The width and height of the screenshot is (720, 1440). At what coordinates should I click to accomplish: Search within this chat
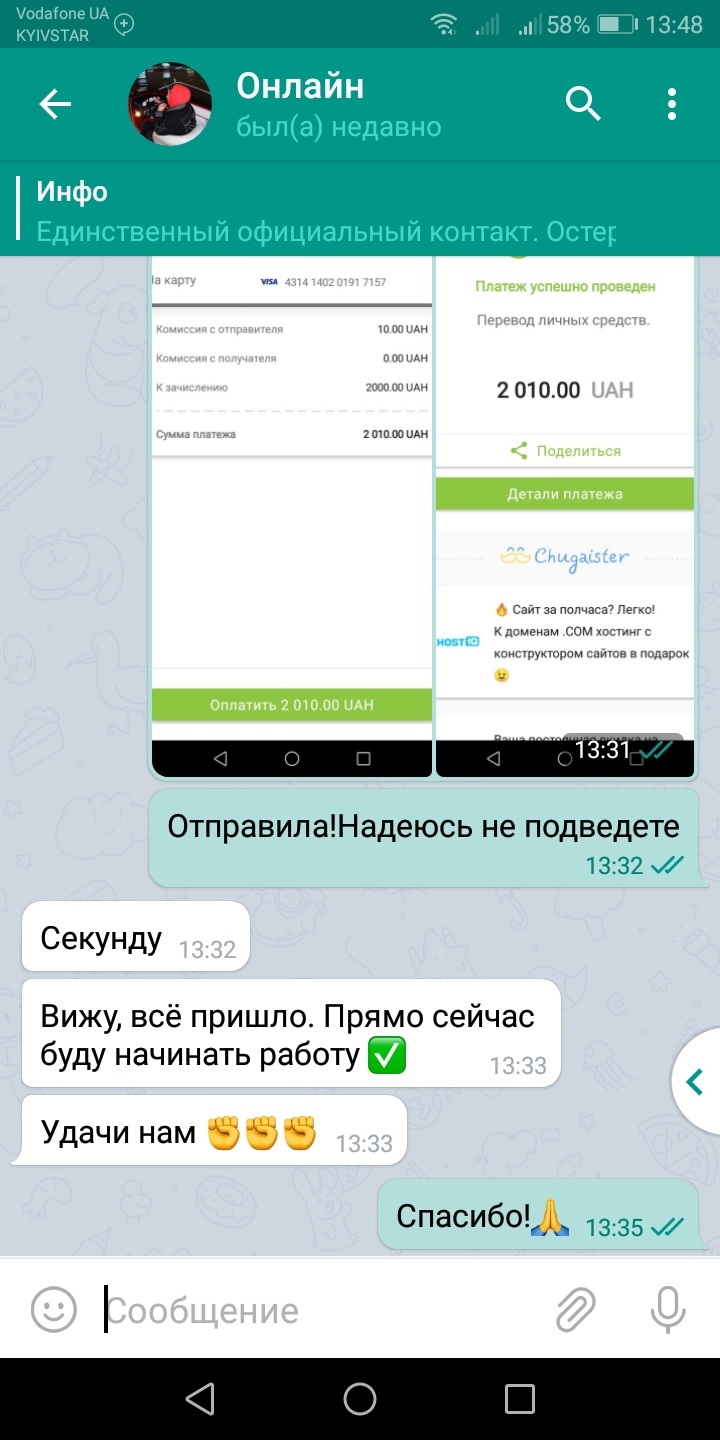coord(583,103)
